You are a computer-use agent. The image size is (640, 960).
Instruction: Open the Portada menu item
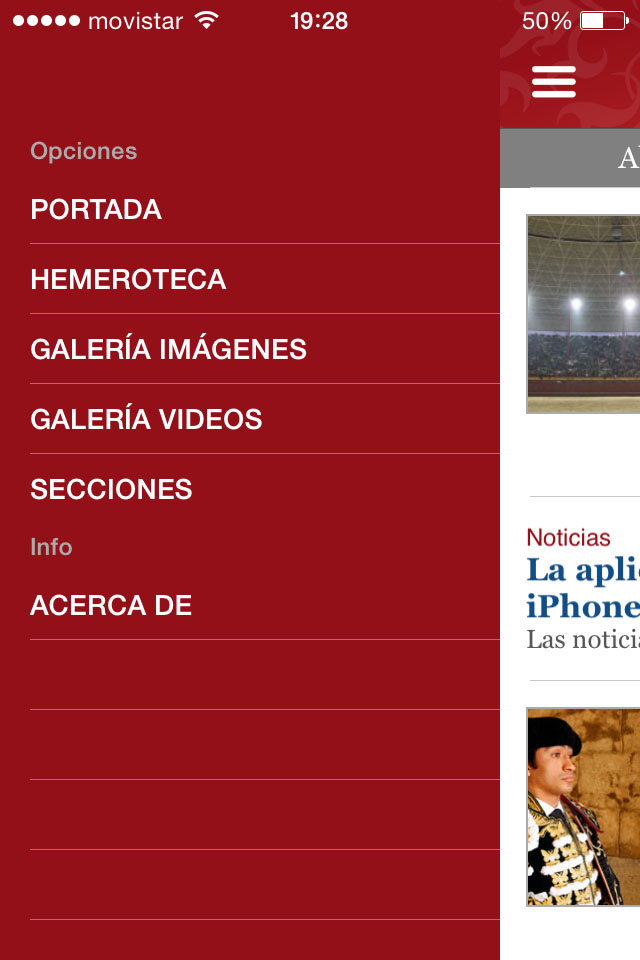pos(96,209)
